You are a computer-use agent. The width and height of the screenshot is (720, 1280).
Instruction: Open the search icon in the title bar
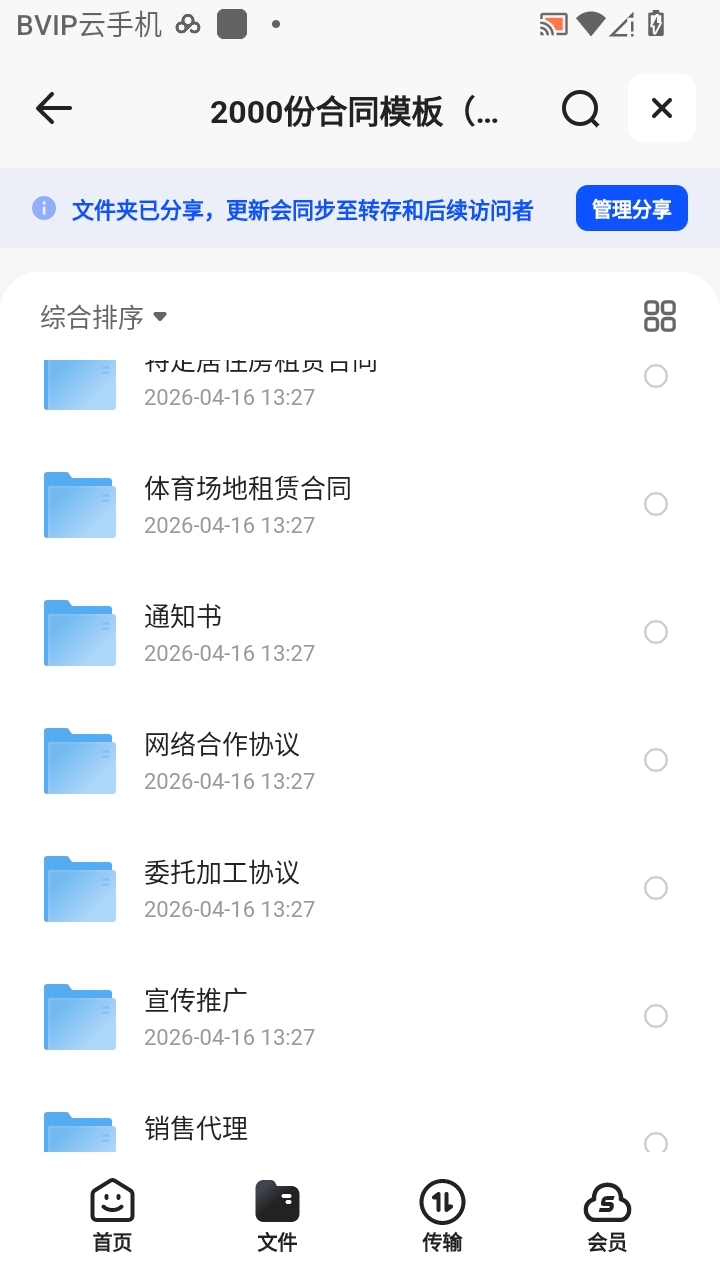point(580,108)
